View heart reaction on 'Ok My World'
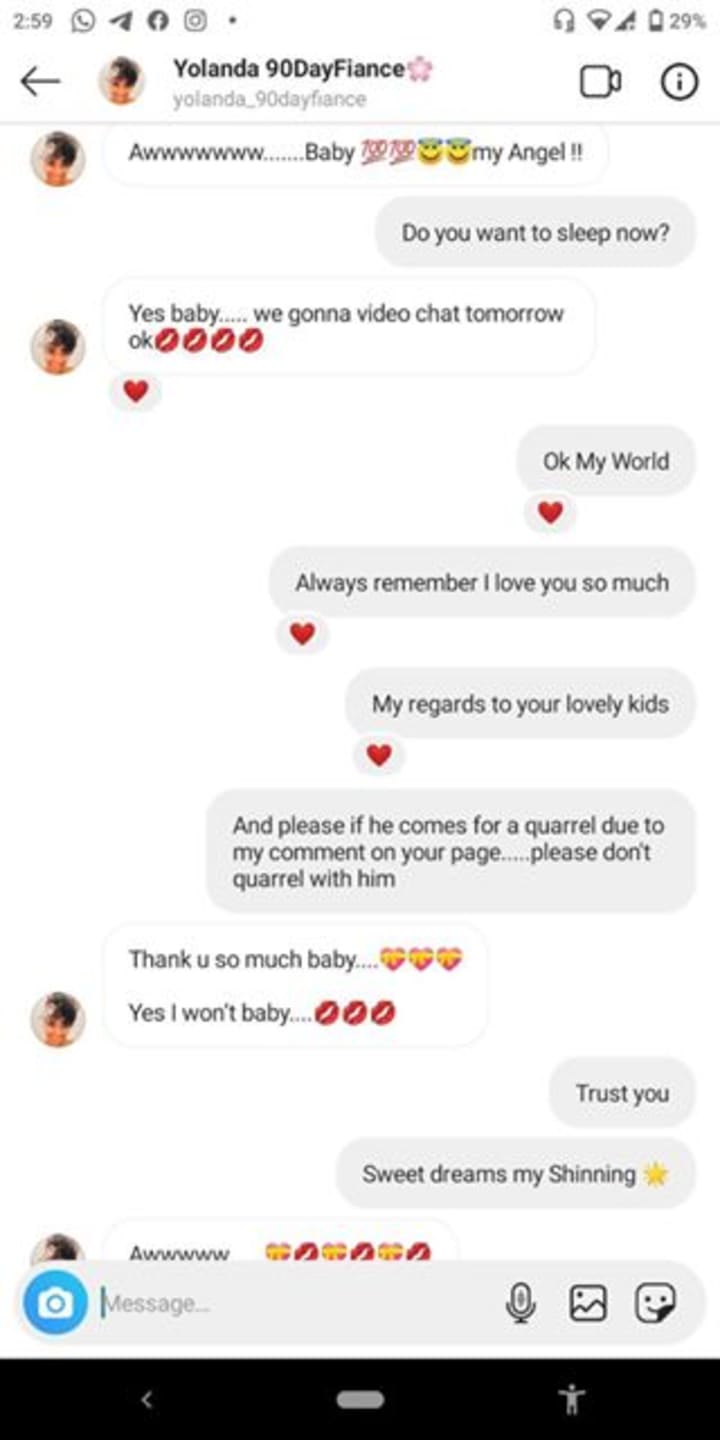Image resolution: width=720 pixels, height=1440 pixels. click(550, 513)
